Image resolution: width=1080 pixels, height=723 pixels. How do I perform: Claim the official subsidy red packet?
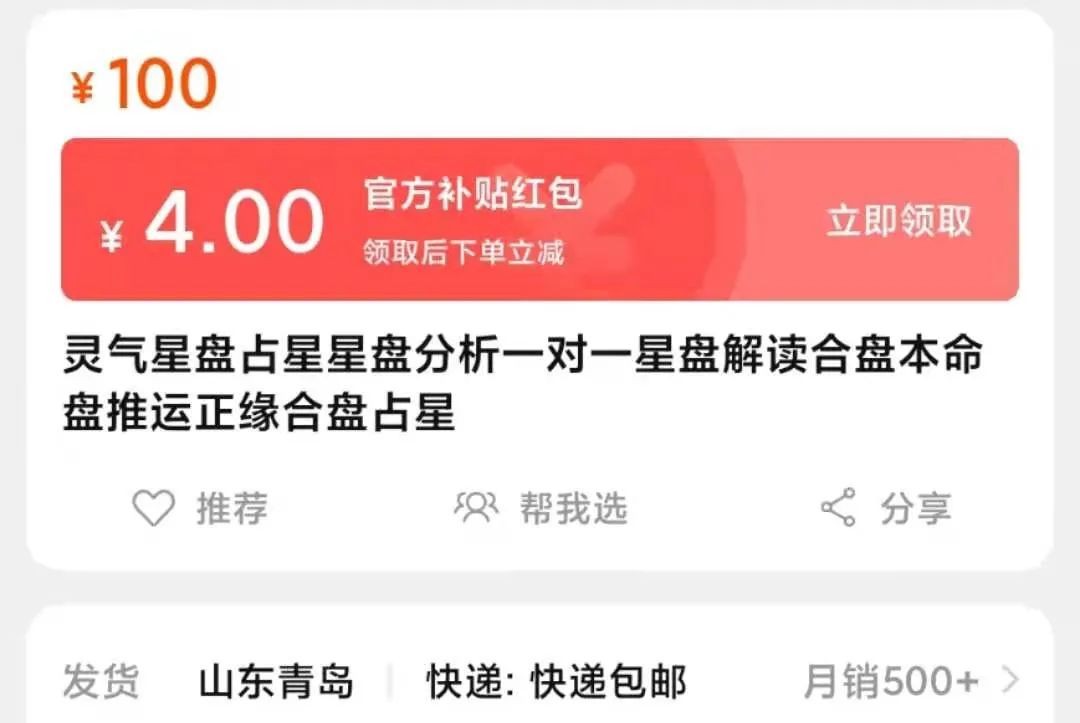click(898, 222)
